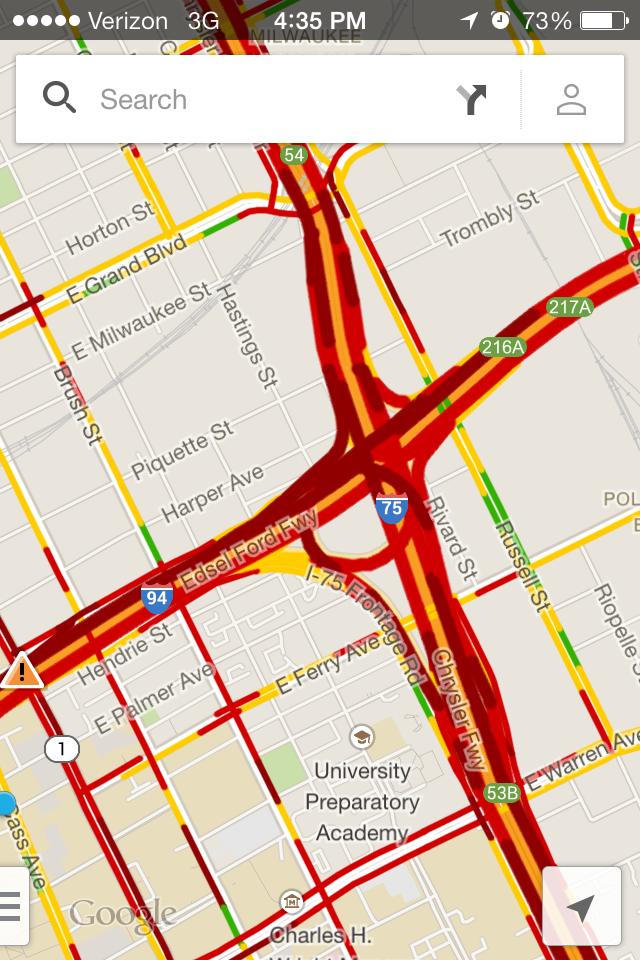Open the side menu button

click(x=12, y=907)
